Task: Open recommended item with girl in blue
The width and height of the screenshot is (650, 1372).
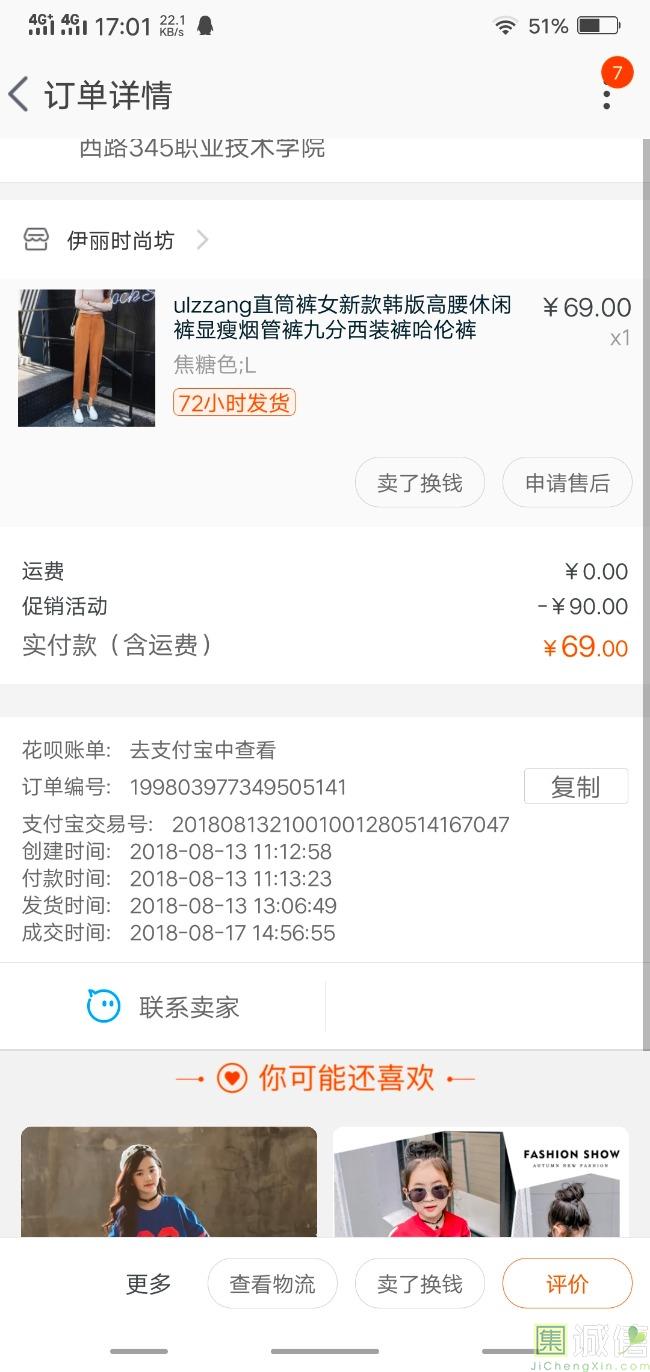Action: click(x=169, y=1185)
